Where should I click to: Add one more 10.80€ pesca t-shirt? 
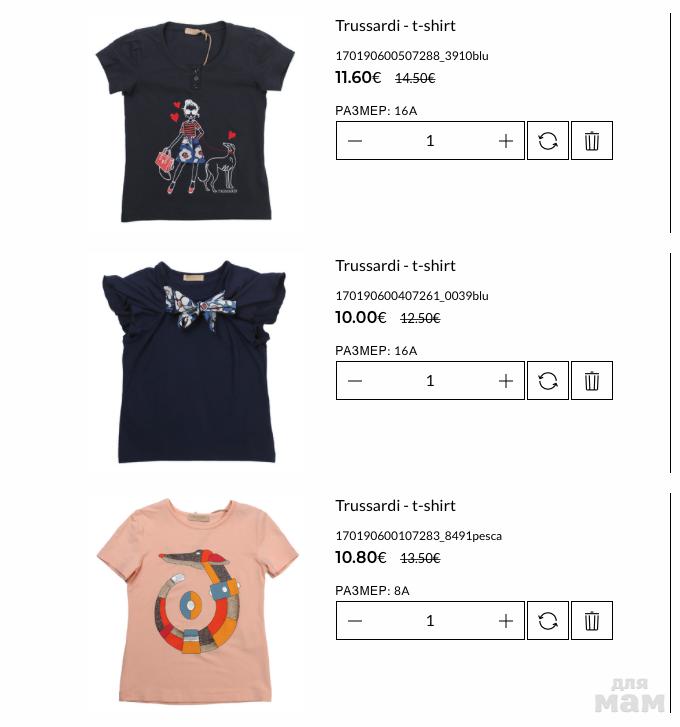pyautogui.click(x=506, y=621)
